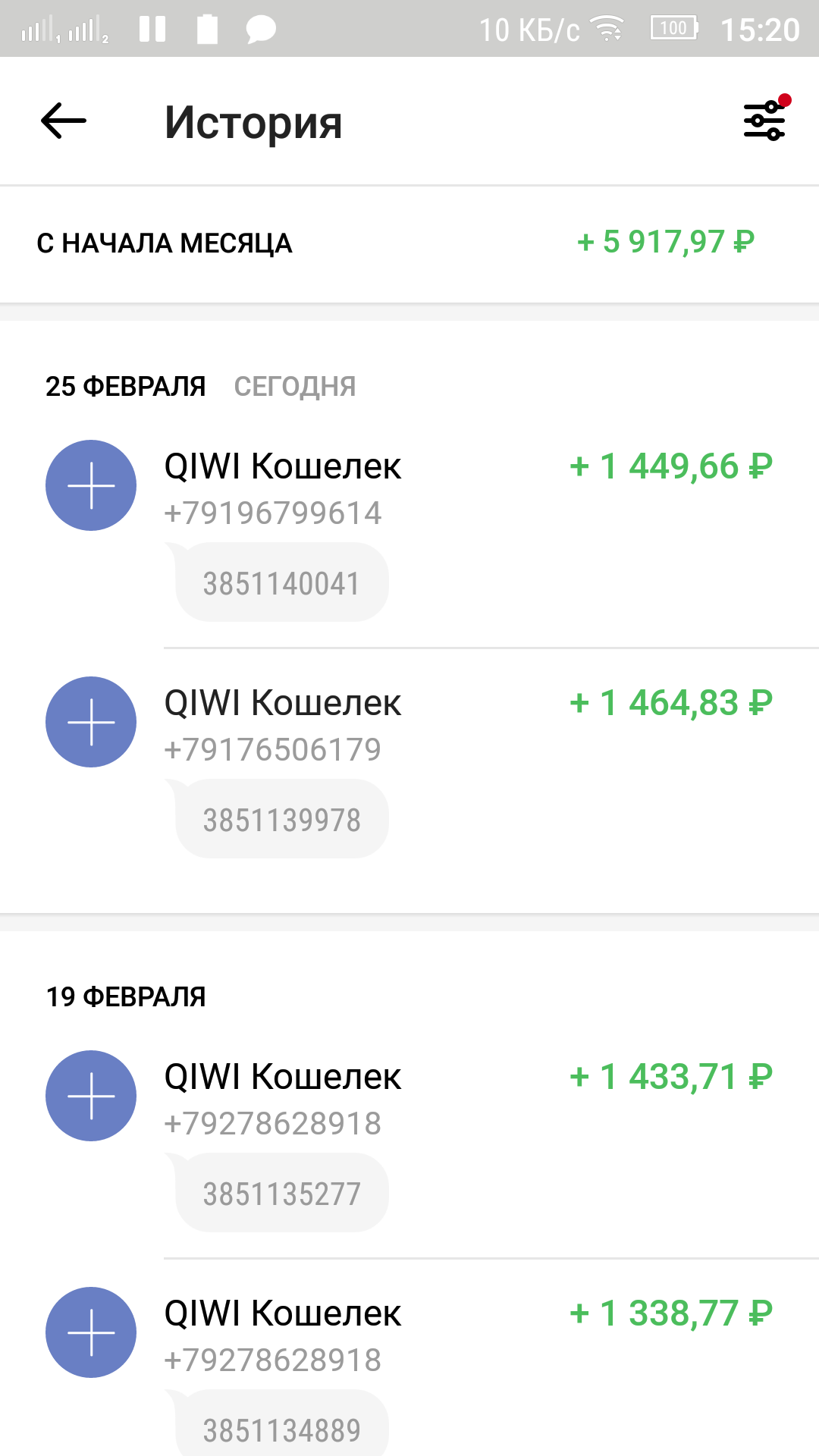Open the + 1 464,83 ₽ QIWI transaction
This screenshot has width=819, height=1456.
tap(409, 767)
